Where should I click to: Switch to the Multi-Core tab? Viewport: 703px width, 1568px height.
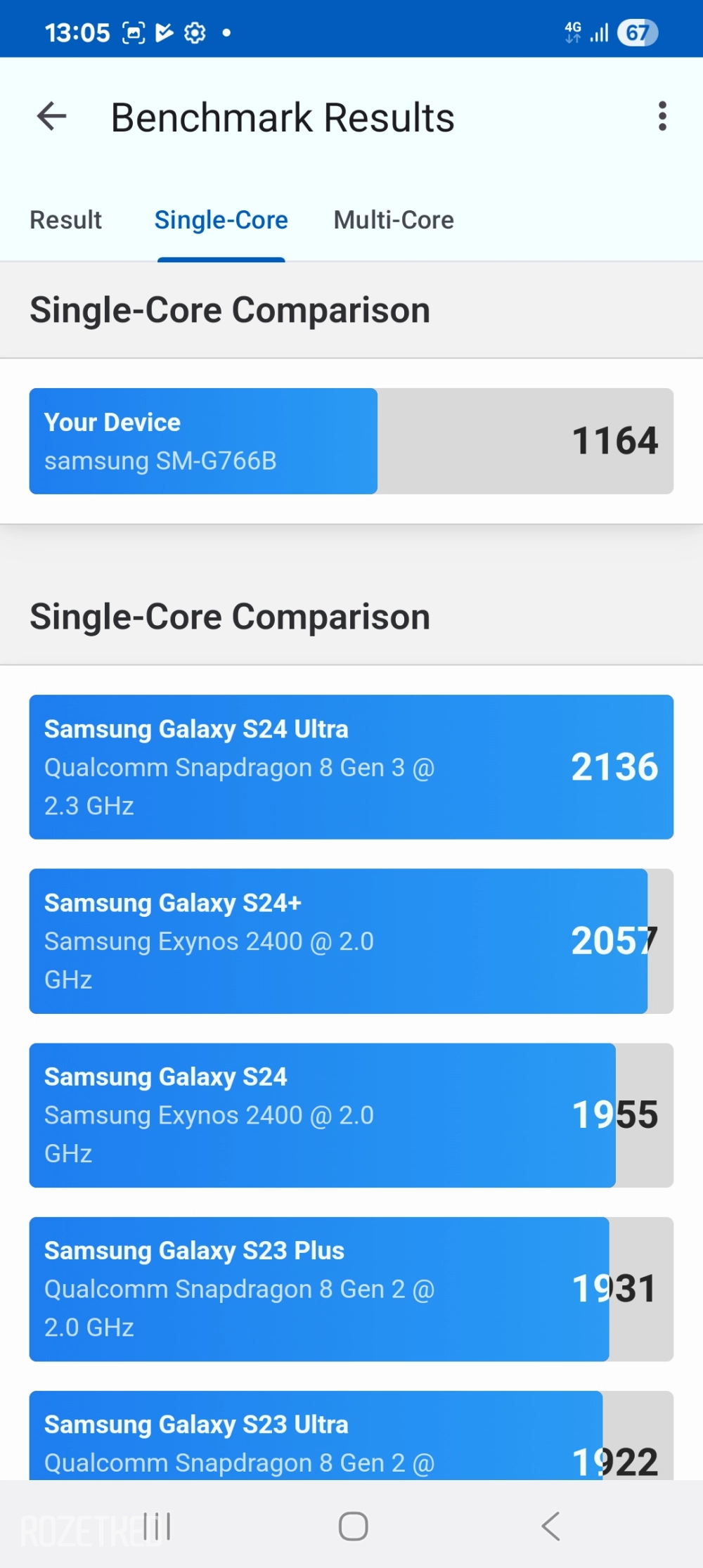point(394,221)
